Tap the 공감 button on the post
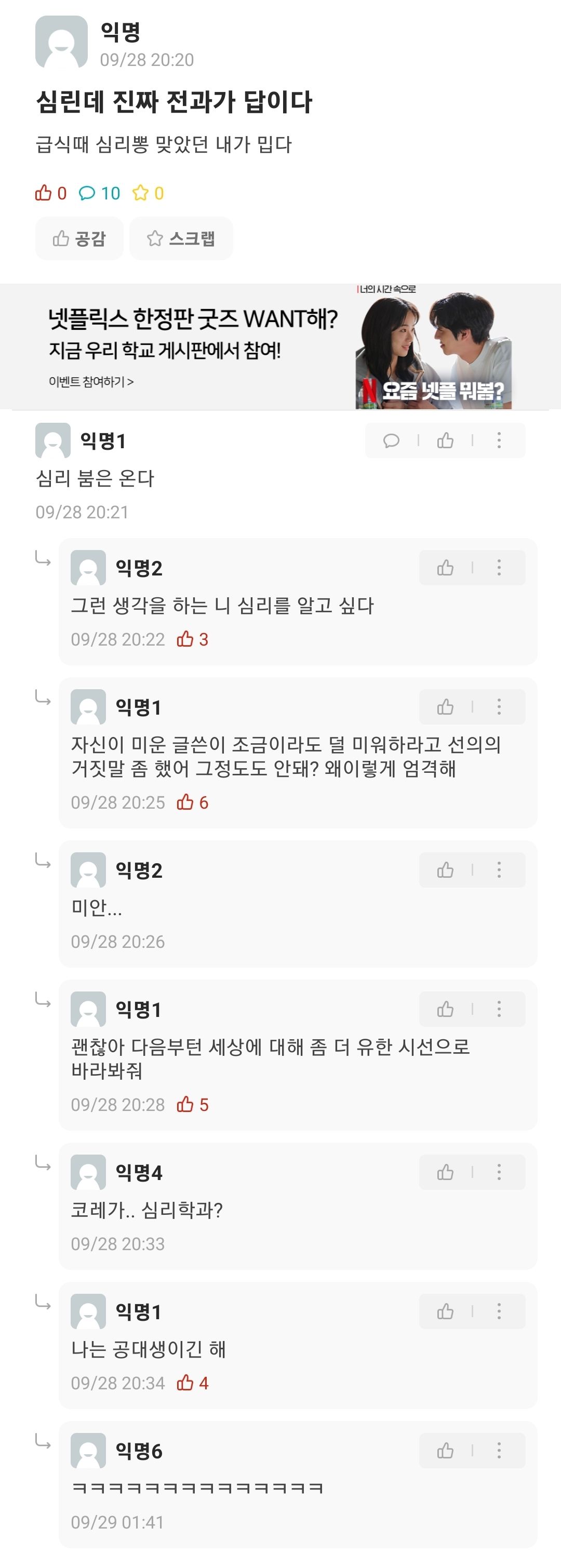The width and height of the screenshot is (561, 1568). [x=79, y=238]
